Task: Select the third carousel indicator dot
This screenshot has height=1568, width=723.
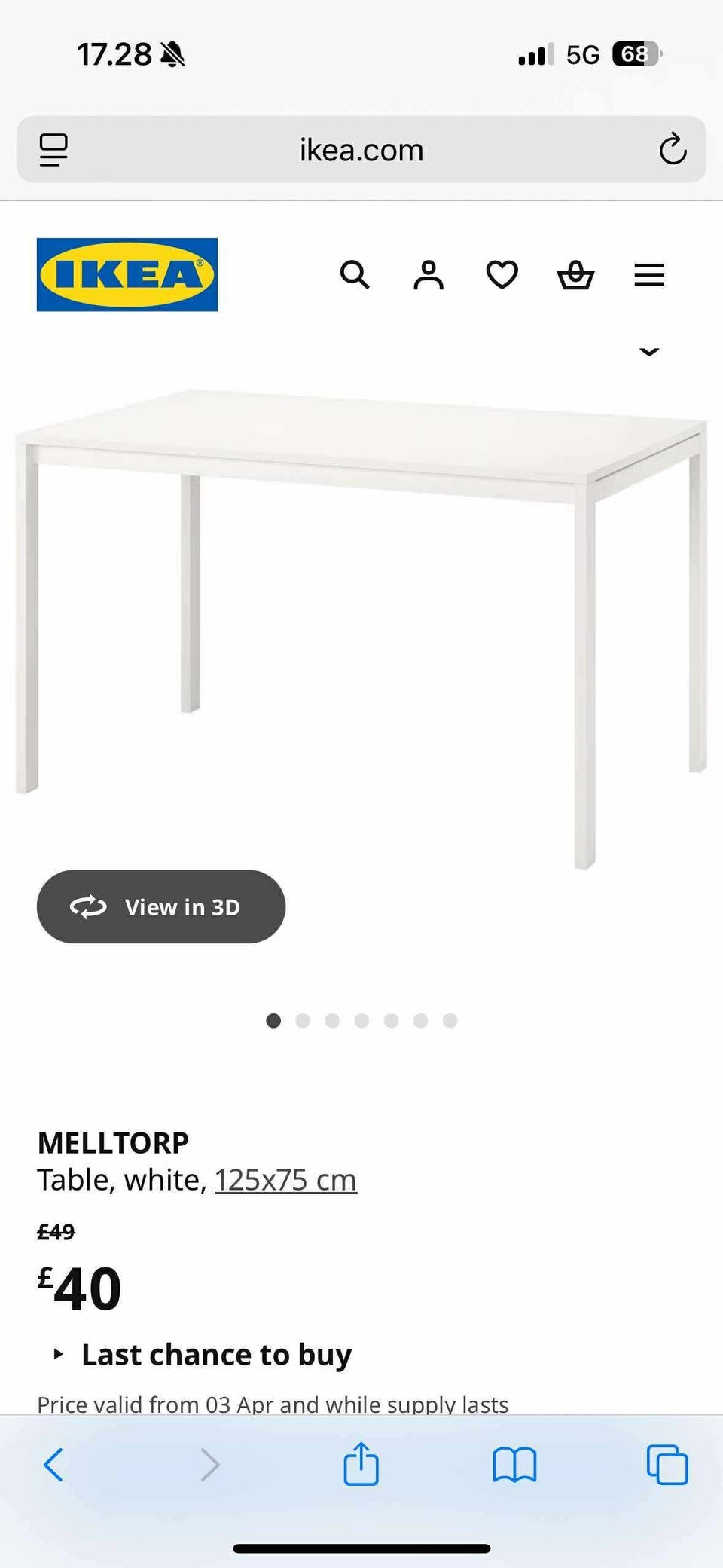Action: pyautogui.click(x=332, y=1020)
